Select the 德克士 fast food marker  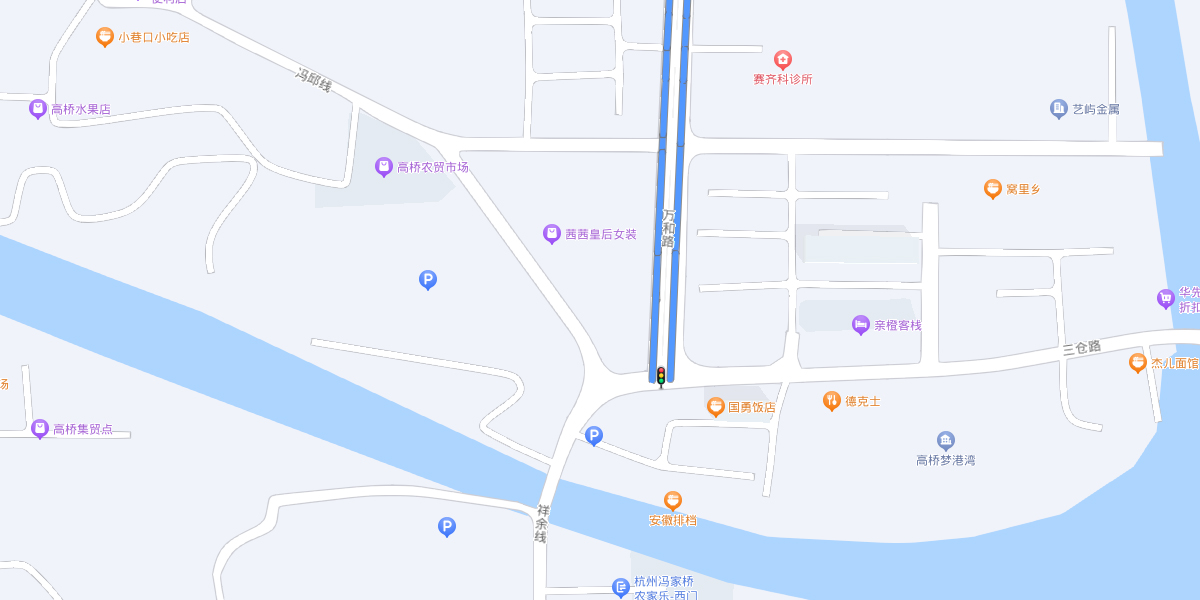[831, 401]
